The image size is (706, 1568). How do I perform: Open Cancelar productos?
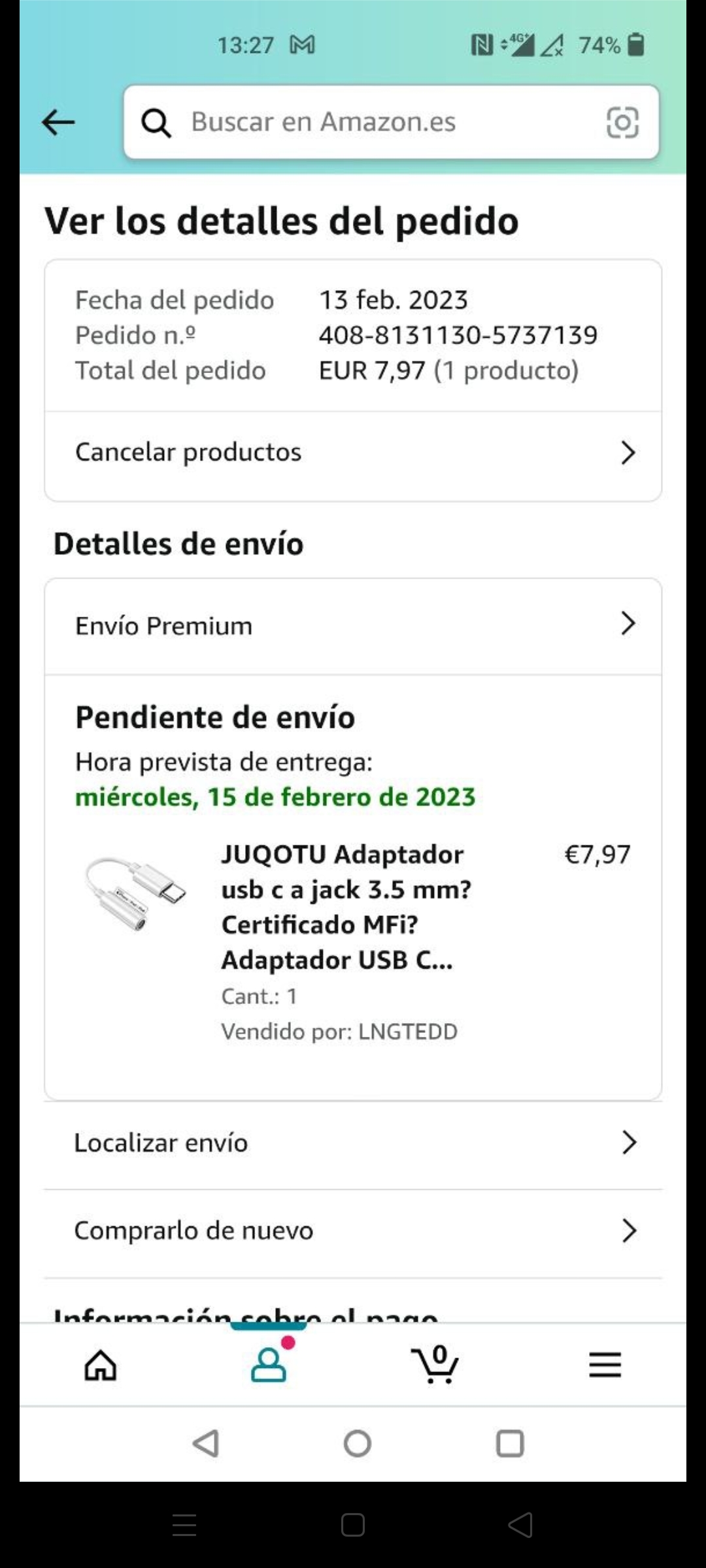[x=353, y=452]
